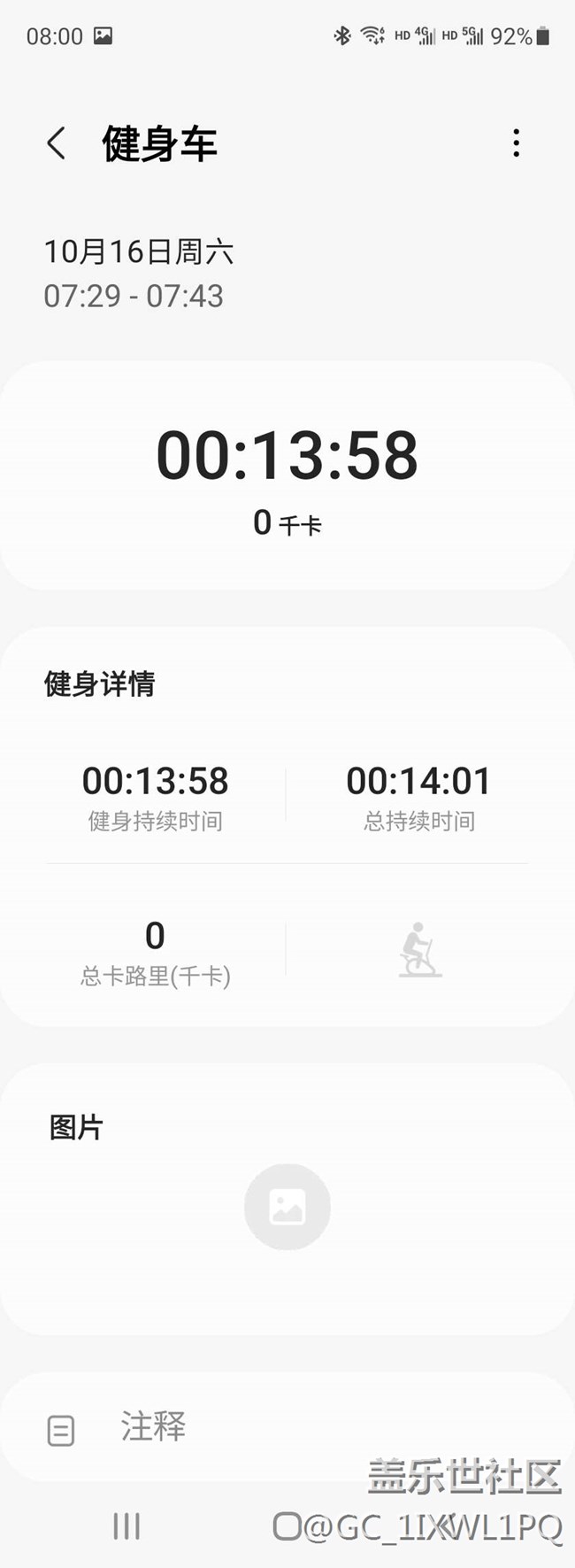Viewport: 575px width, 1568px height.
Task: Open the system recent apps button
Action: (126, 1526)
